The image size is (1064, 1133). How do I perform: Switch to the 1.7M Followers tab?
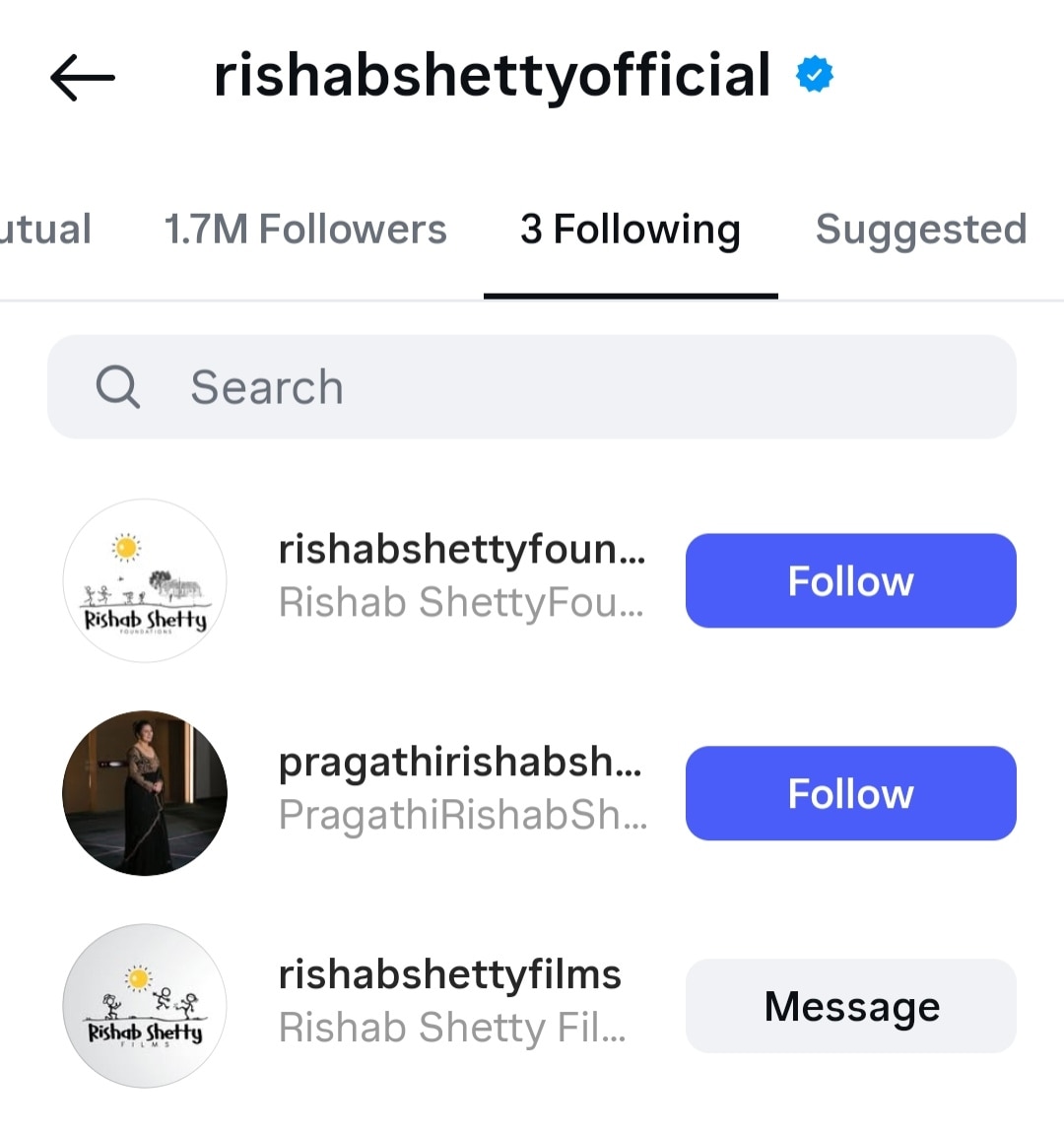click(x=305, y=230)
